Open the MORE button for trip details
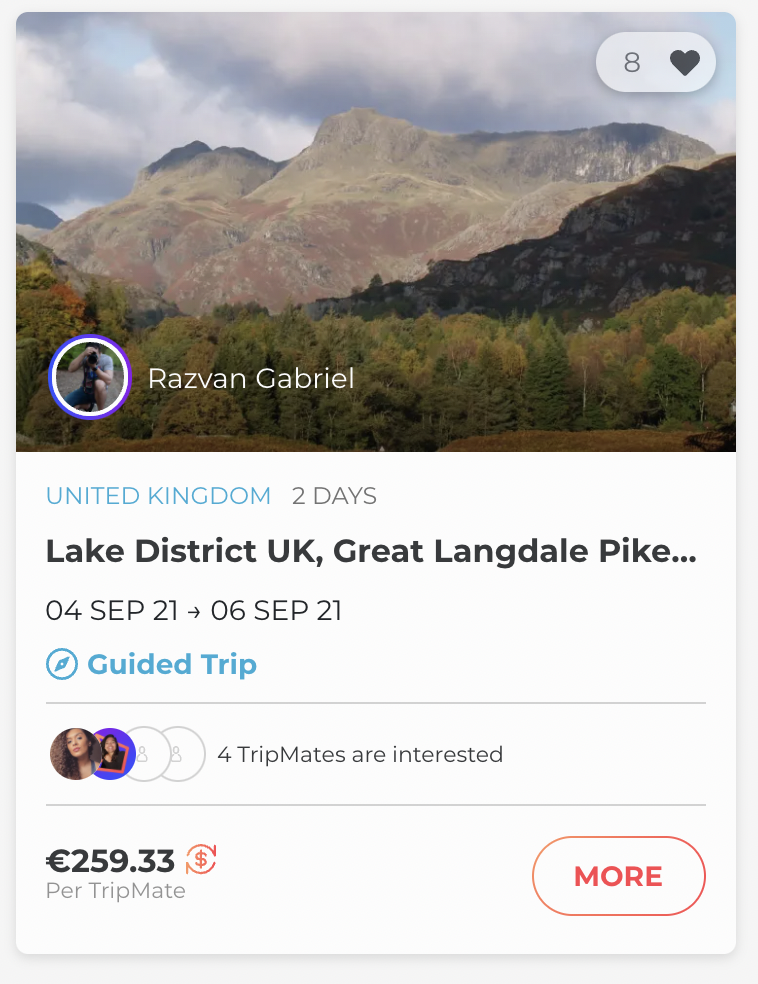This screenshot has height=984, width=758. pyautogui.click(x=618, y=876)
